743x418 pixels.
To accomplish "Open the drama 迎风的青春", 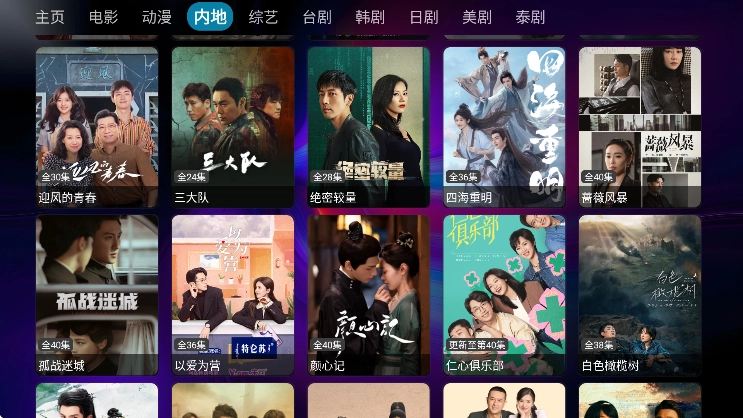I will 97,126.
